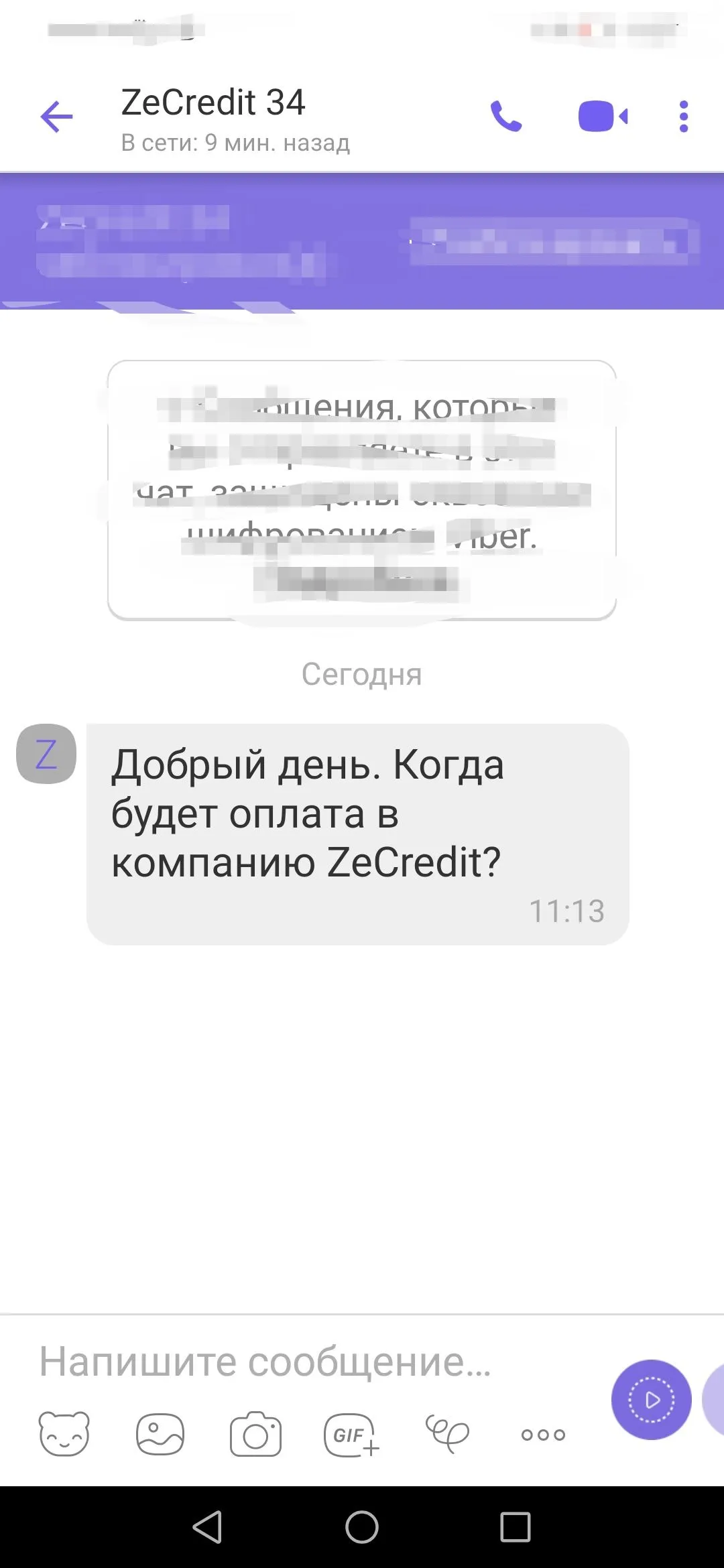Attach a picture from the gallery
This screenshot has width=724, height=1568.
pos(160,1434)
